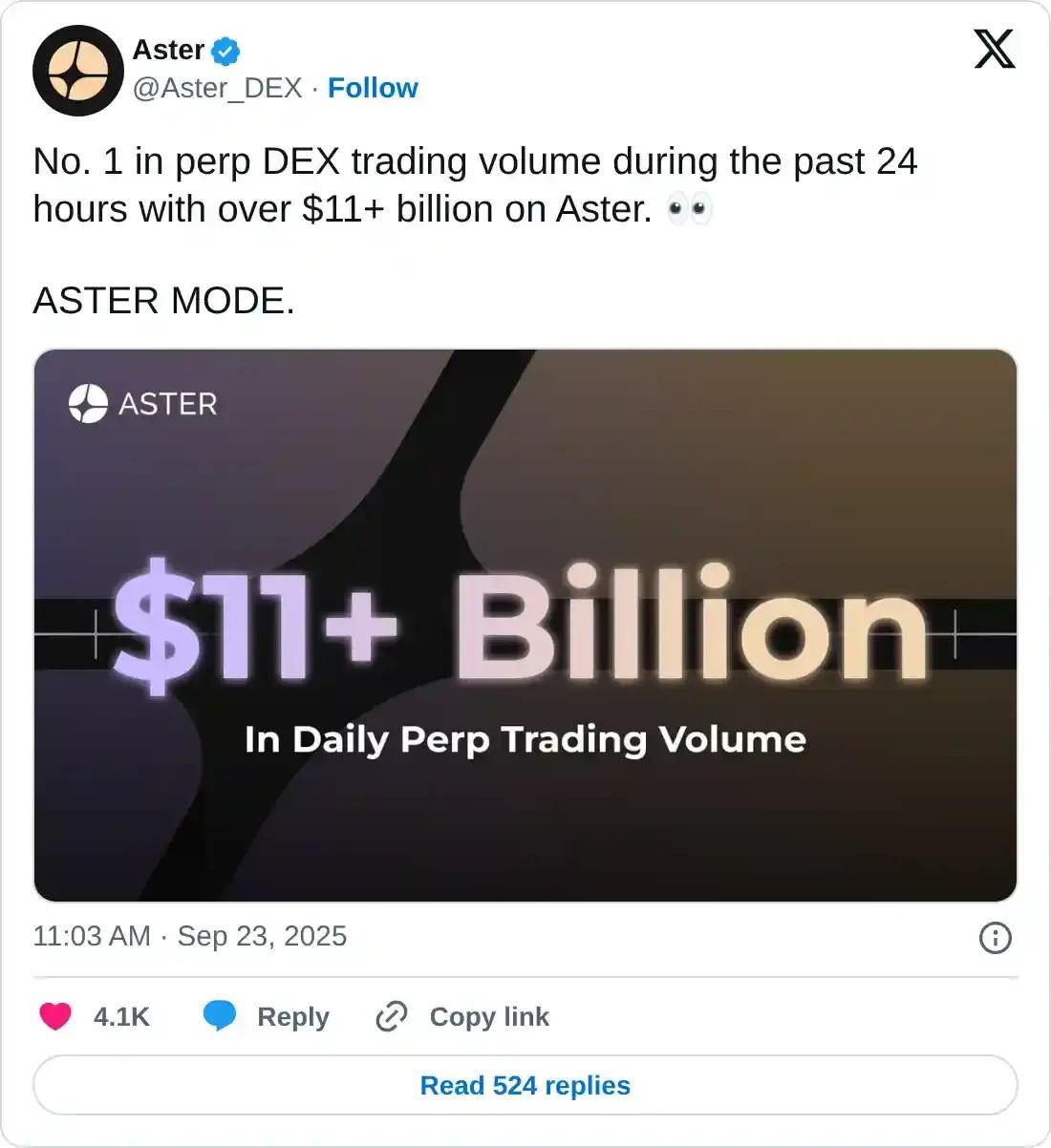Follow the Aster_DEX account

(373, 88)
